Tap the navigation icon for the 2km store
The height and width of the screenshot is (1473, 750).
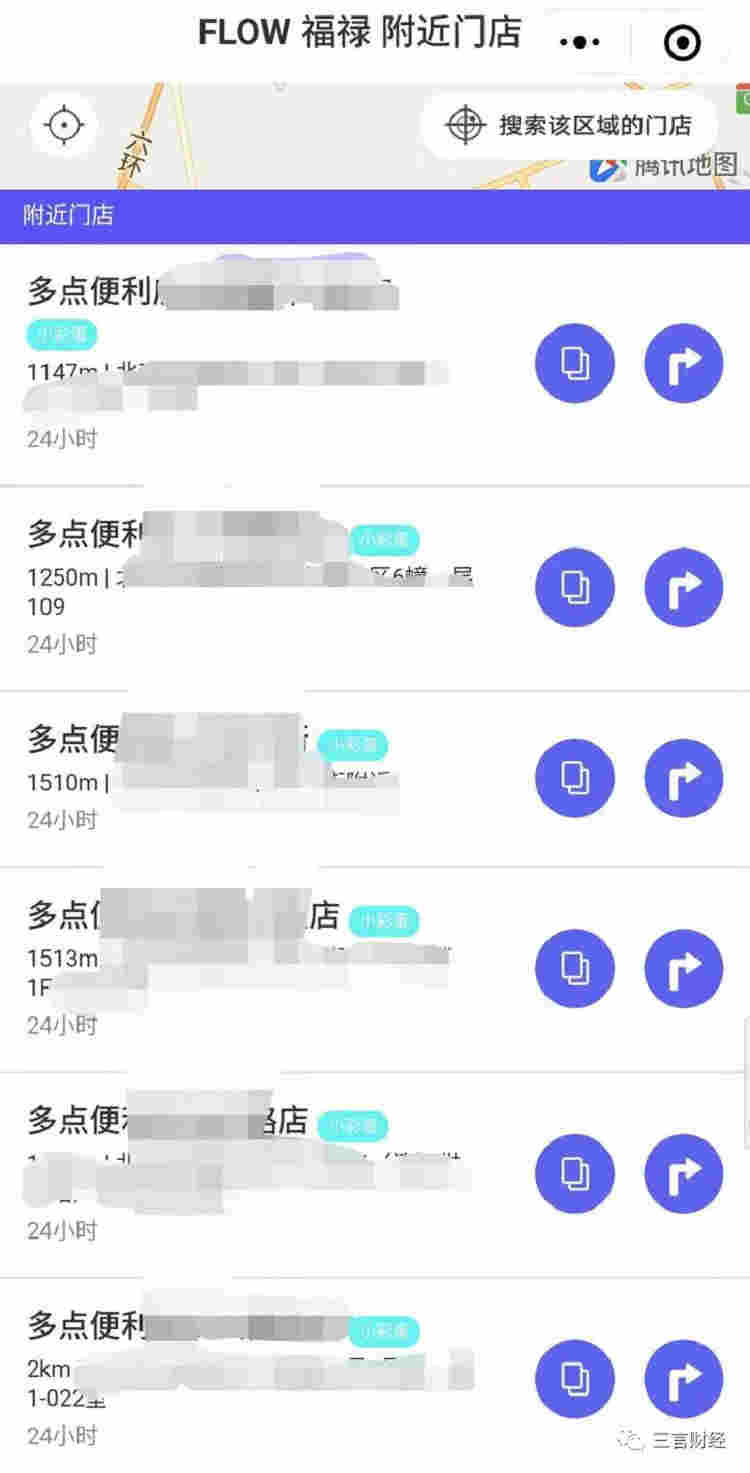[683, 1379]
